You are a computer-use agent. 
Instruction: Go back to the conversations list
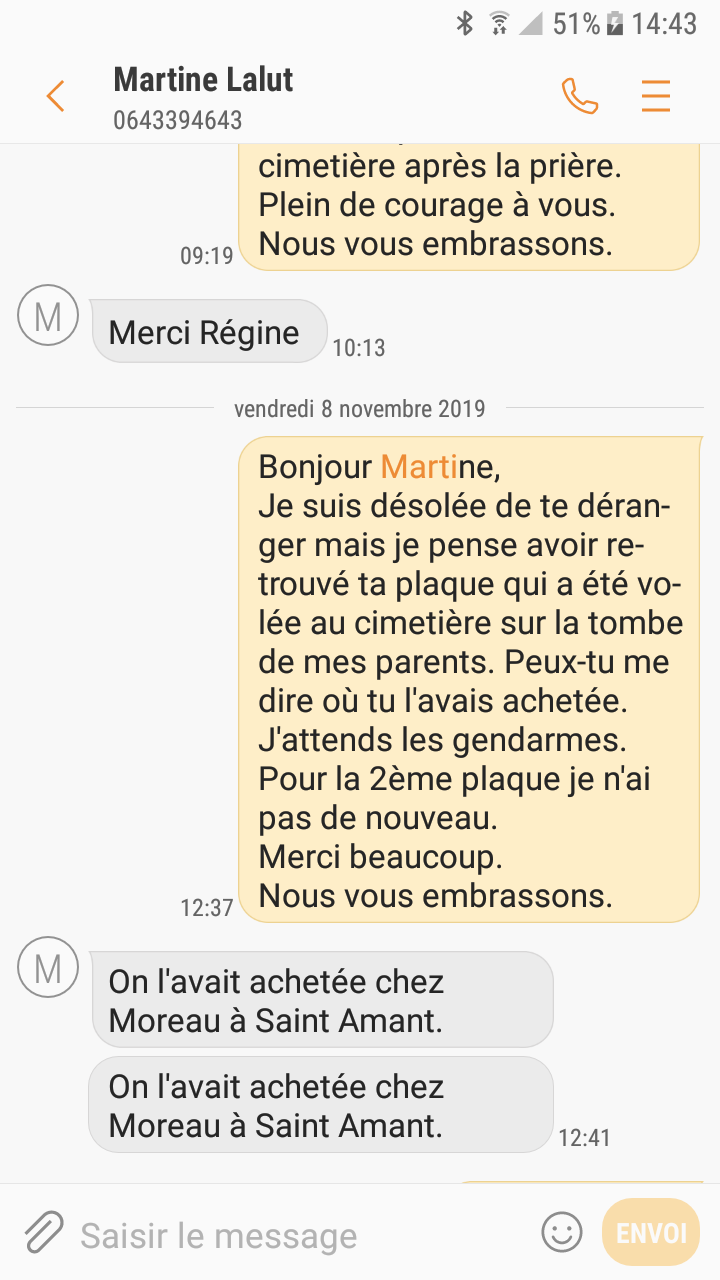tap(55, 96)
